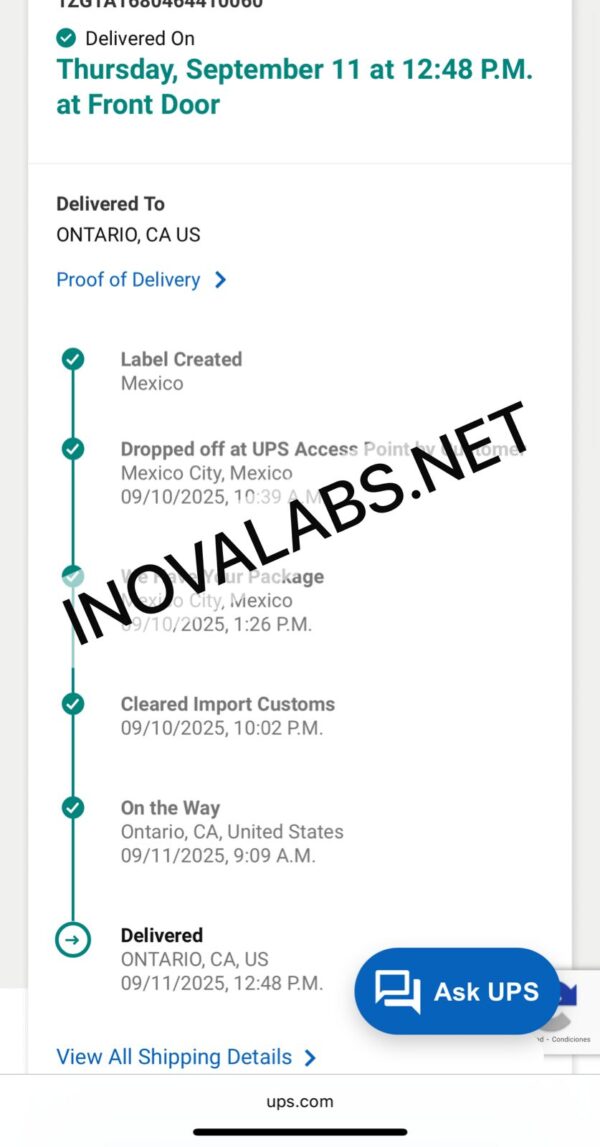This screenshot has width=600, height=1147.
Task: Start a chat with Ask UPS
Action: (457, 991)
